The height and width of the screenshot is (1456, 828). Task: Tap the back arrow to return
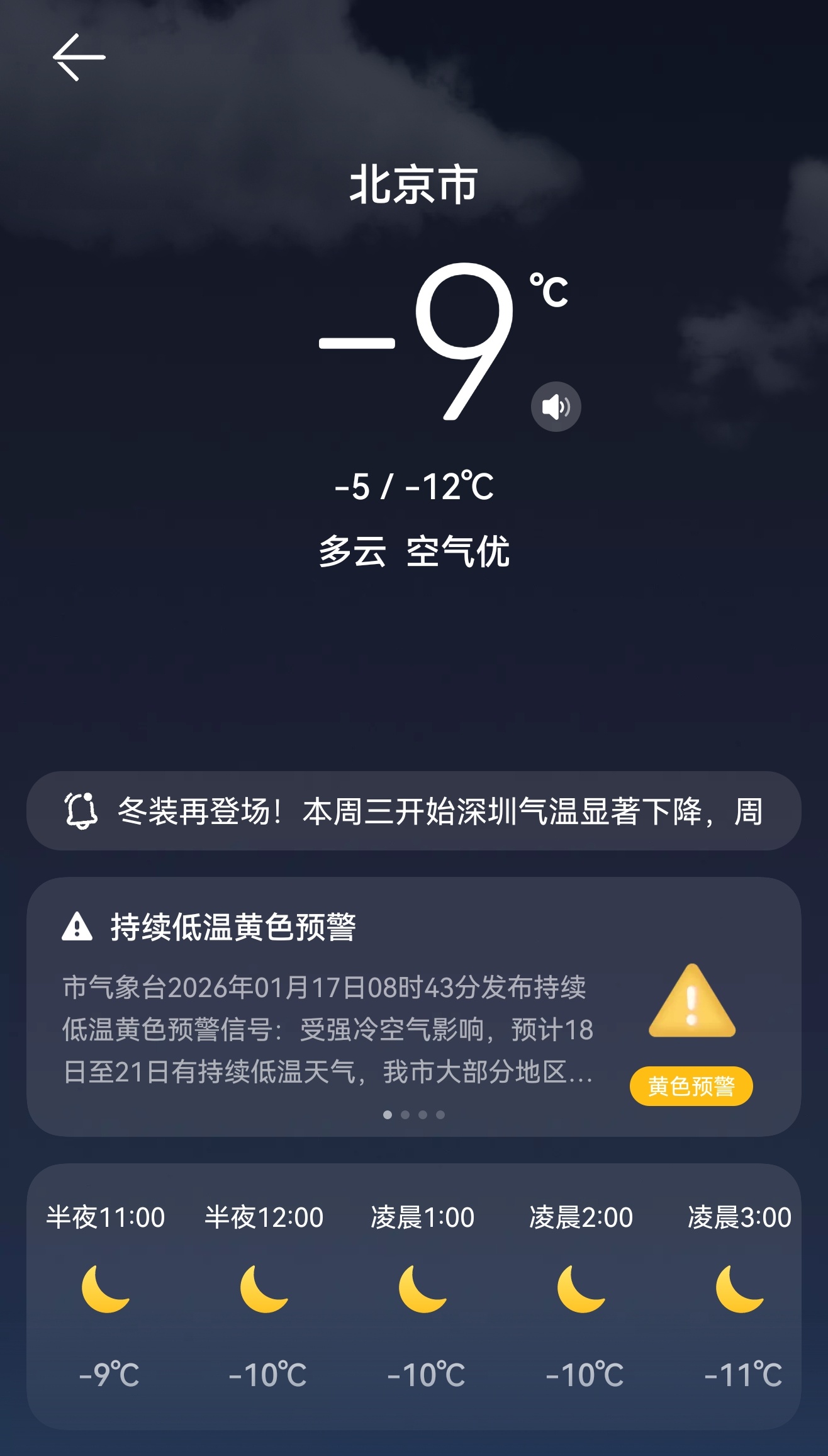coord(80,57)
